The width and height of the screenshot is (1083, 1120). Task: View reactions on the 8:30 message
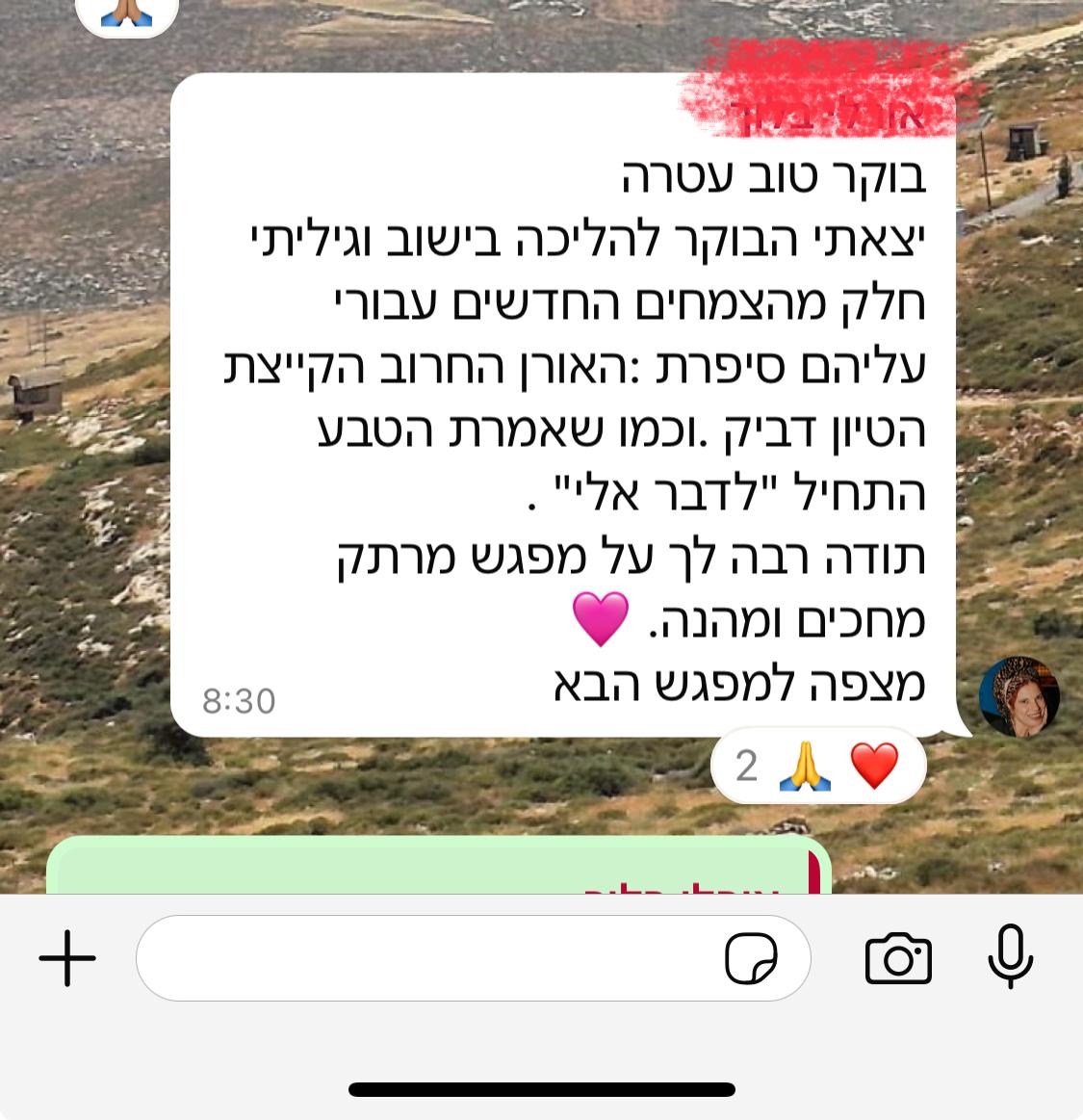point(818,767)
